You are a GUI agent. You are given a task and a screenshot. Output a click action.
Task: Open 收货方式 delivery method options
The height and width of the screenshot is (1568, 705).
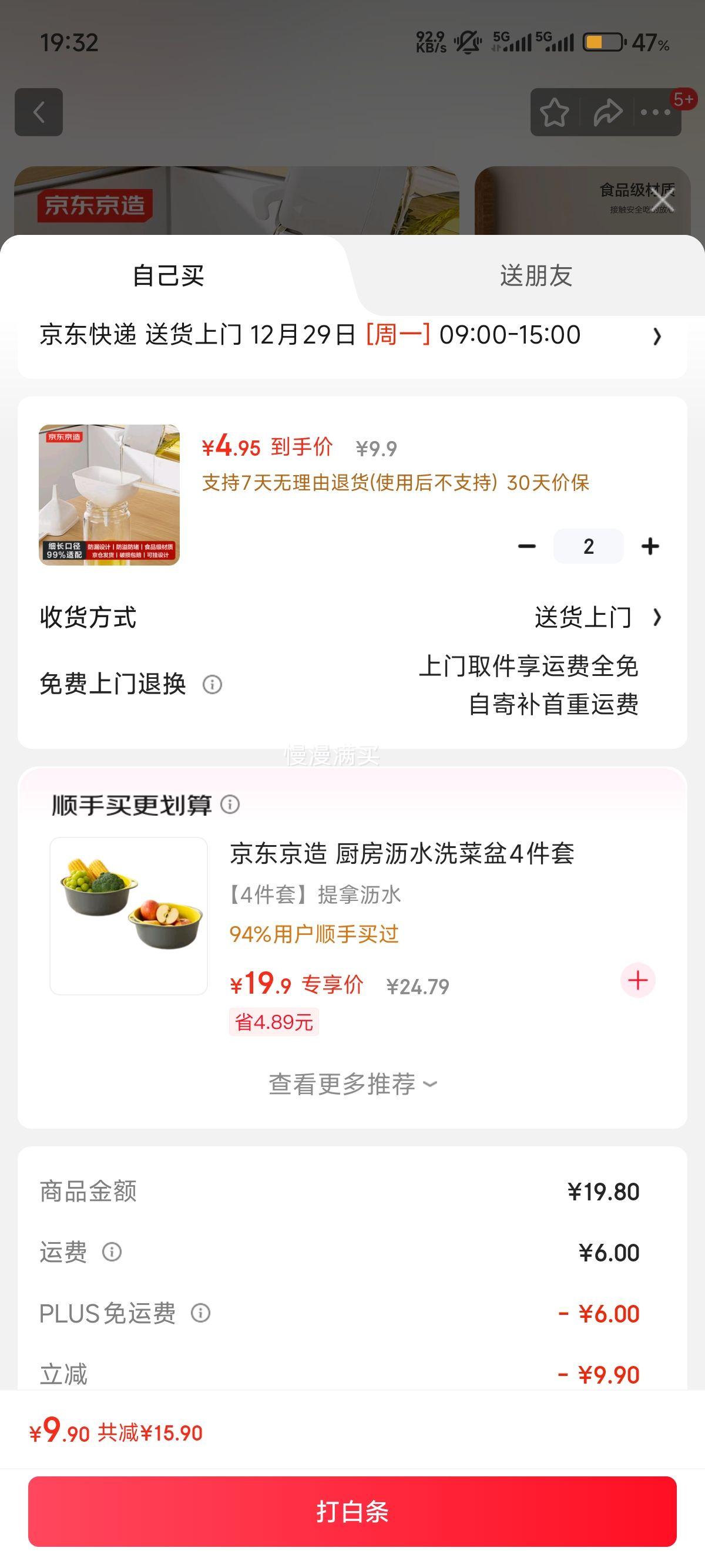pyautogui.click(x=597, y=617)
